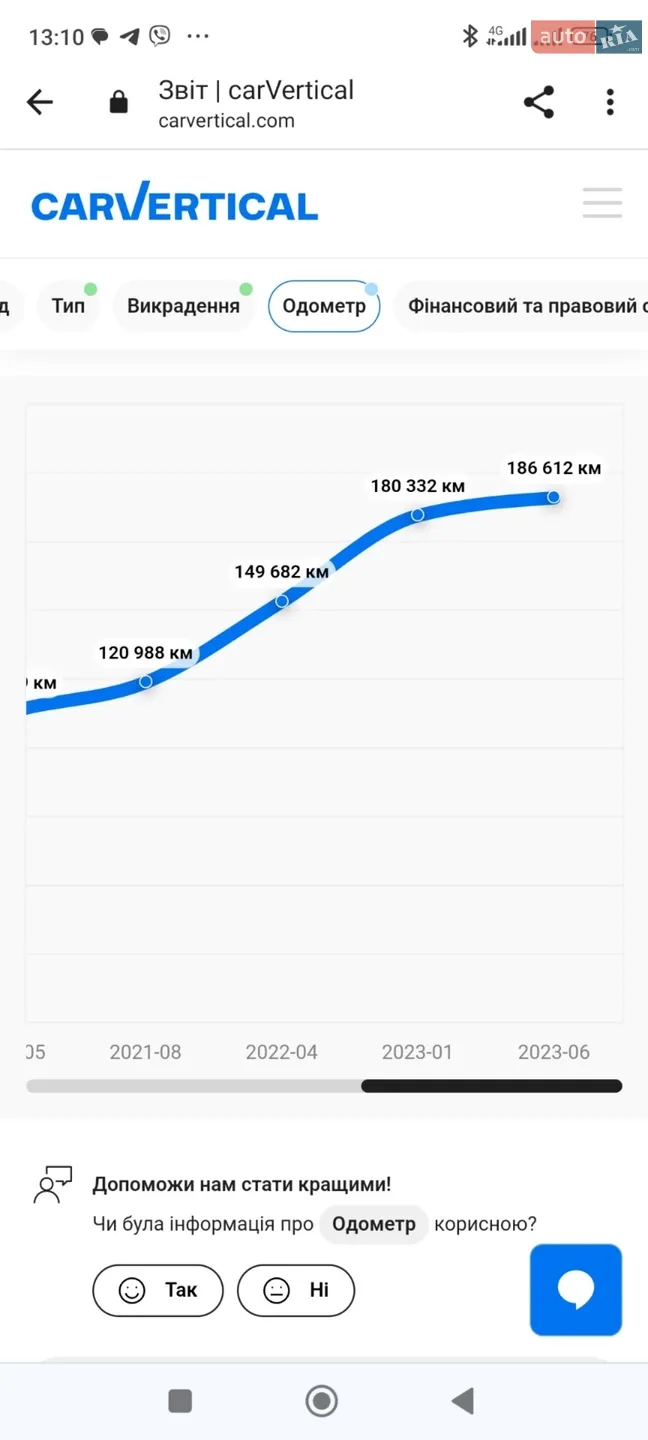The image size is (648, 1440).
Task: Switch to the Викрадення section chip
Action: pyautogui.click(x=183, y=306)
